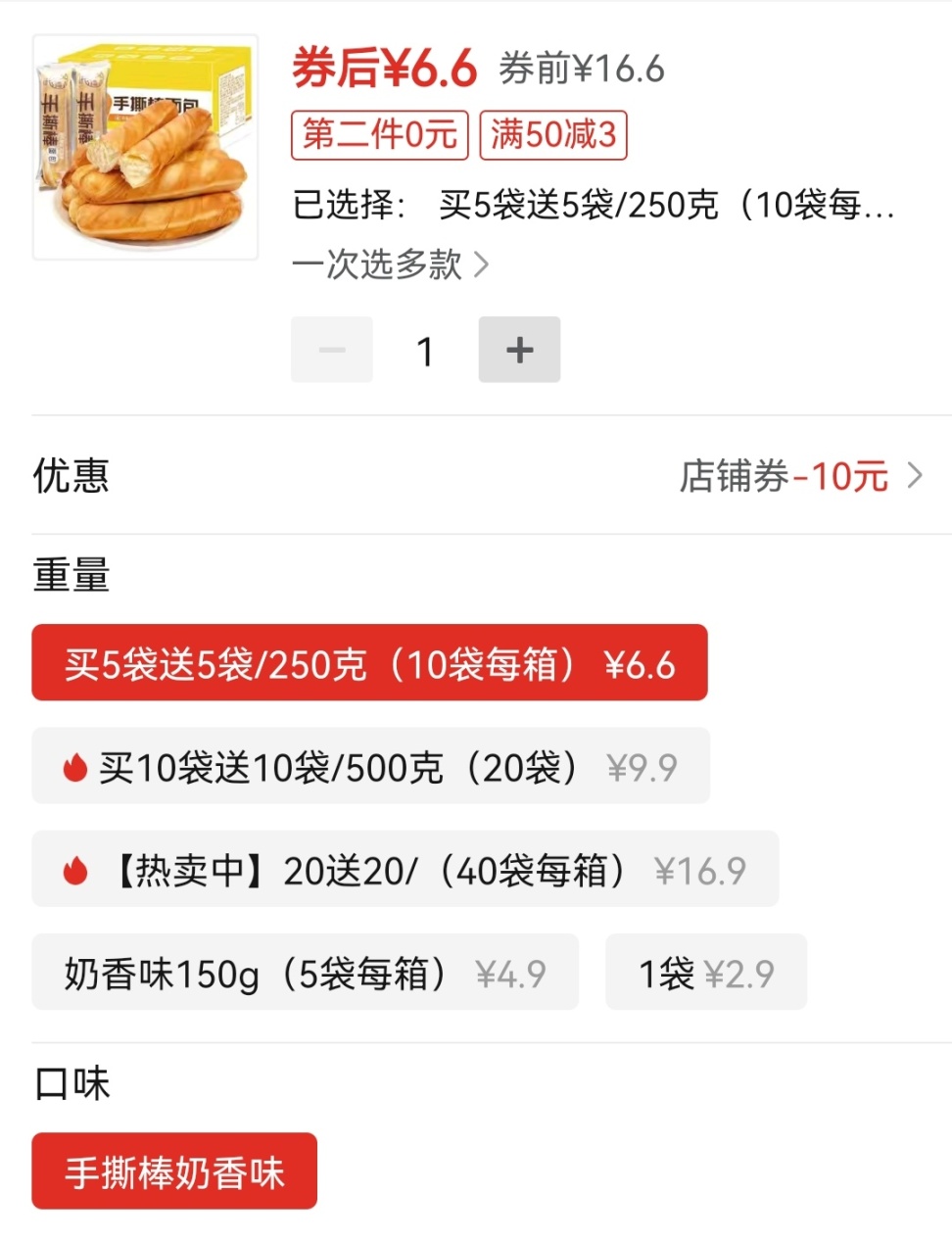Image resolution: width=952 pixels, height=1241 pixels.
Task: Select 买5袋送5袋/250克 option
Action: click(x=369, y=663)
